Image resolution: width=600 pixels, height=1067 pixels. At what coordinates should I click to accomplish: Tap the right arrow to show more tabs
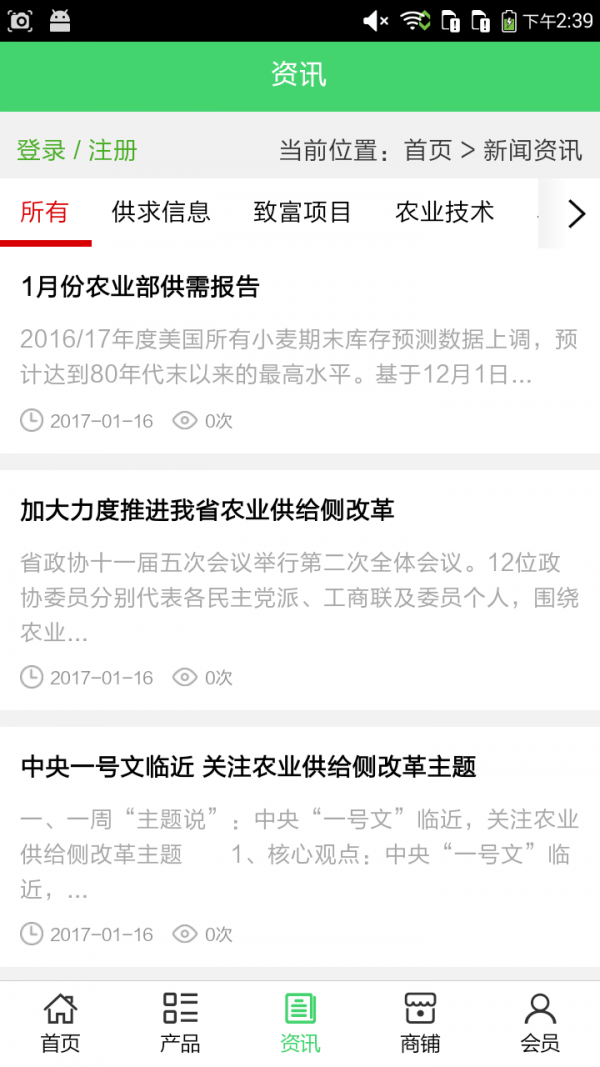[x=575, y=213]
